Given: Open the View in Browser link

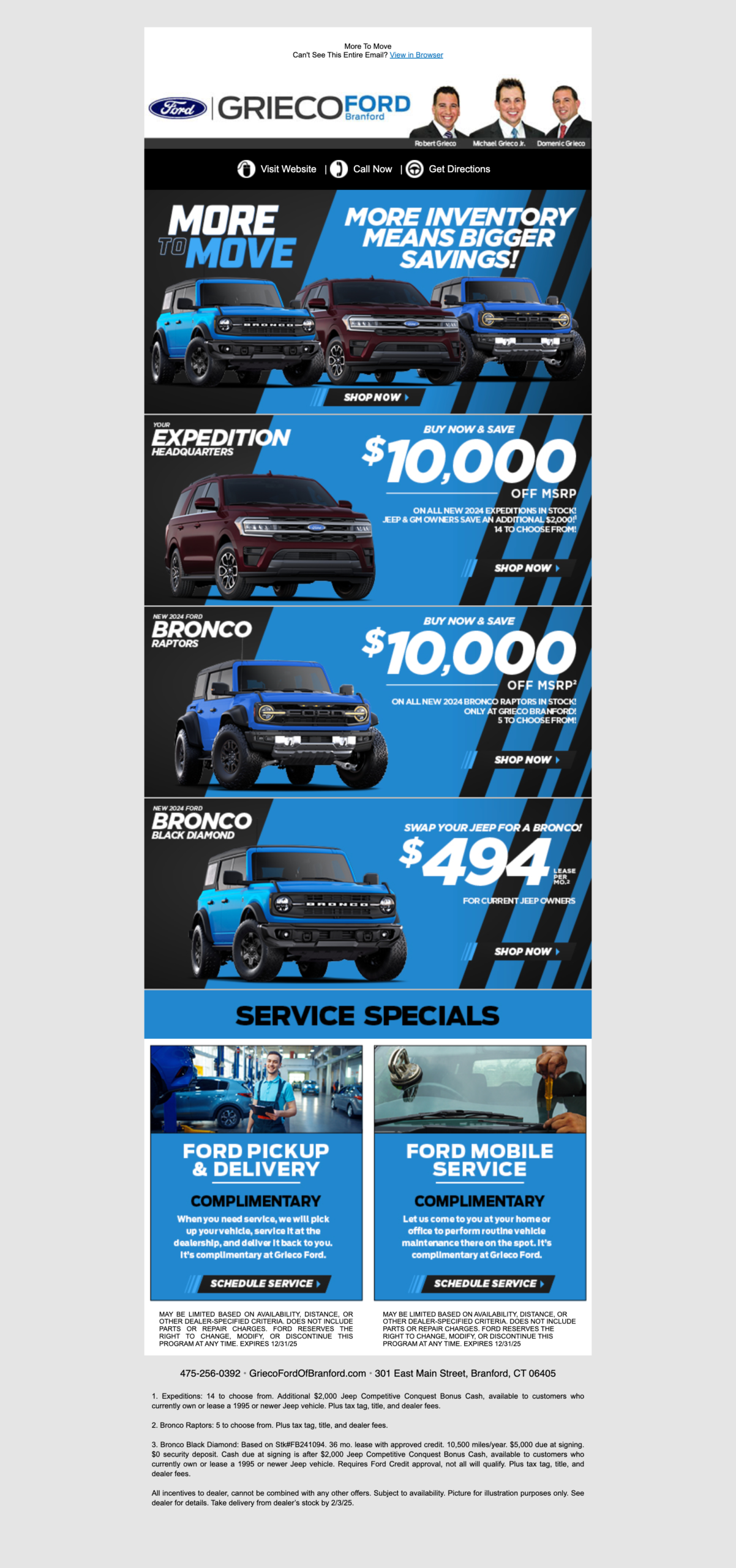Looking at the screenshot, I should (x=416, y=55).
